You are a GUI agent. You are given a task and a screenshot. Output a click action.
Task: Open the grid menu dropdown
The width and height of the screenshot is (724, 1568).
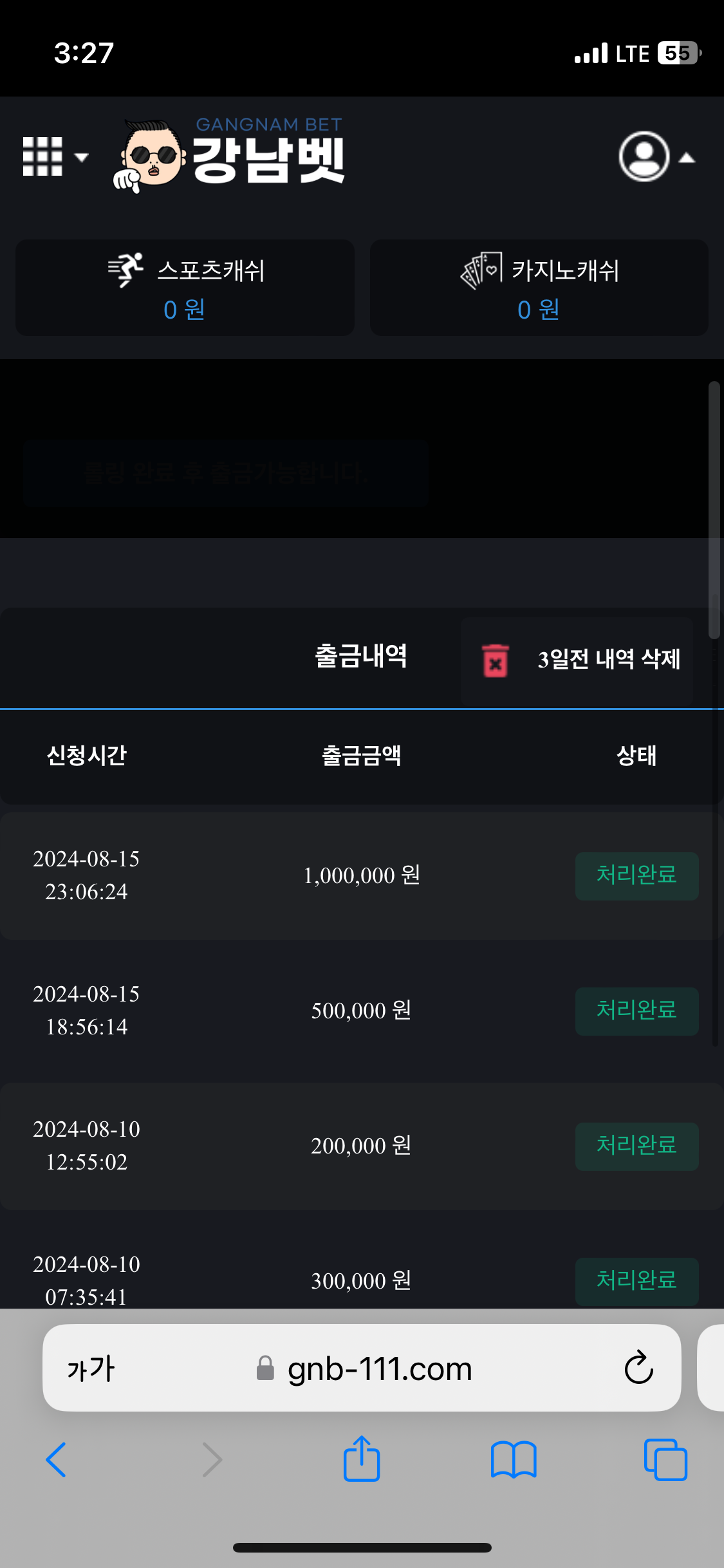(x=55, y=156)
